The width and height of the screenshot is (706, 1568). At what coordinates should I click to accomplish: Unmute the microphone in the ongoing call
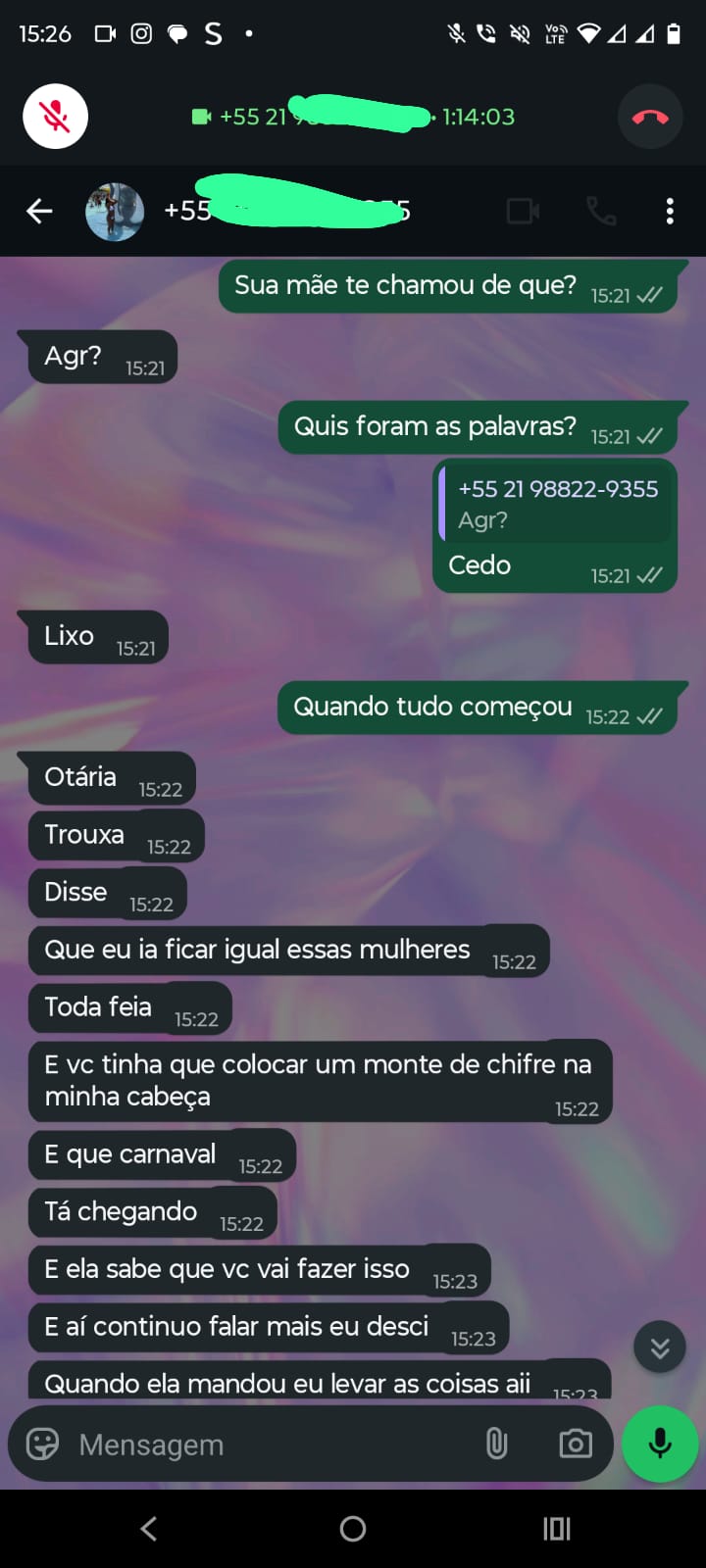[x=56, y=117]
